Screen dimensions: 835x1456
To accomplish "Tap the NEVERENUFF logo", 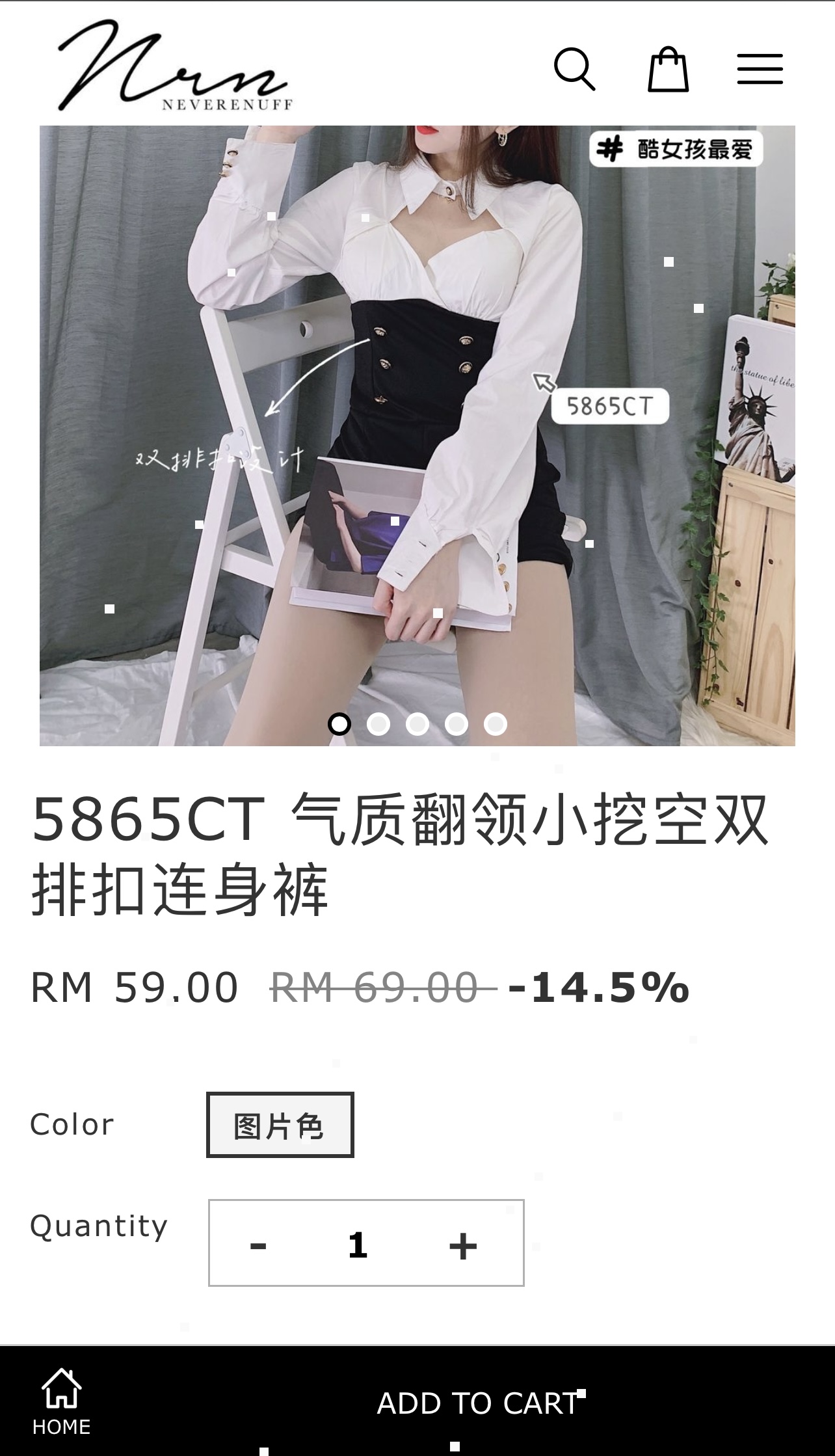I will pos(175,65).
